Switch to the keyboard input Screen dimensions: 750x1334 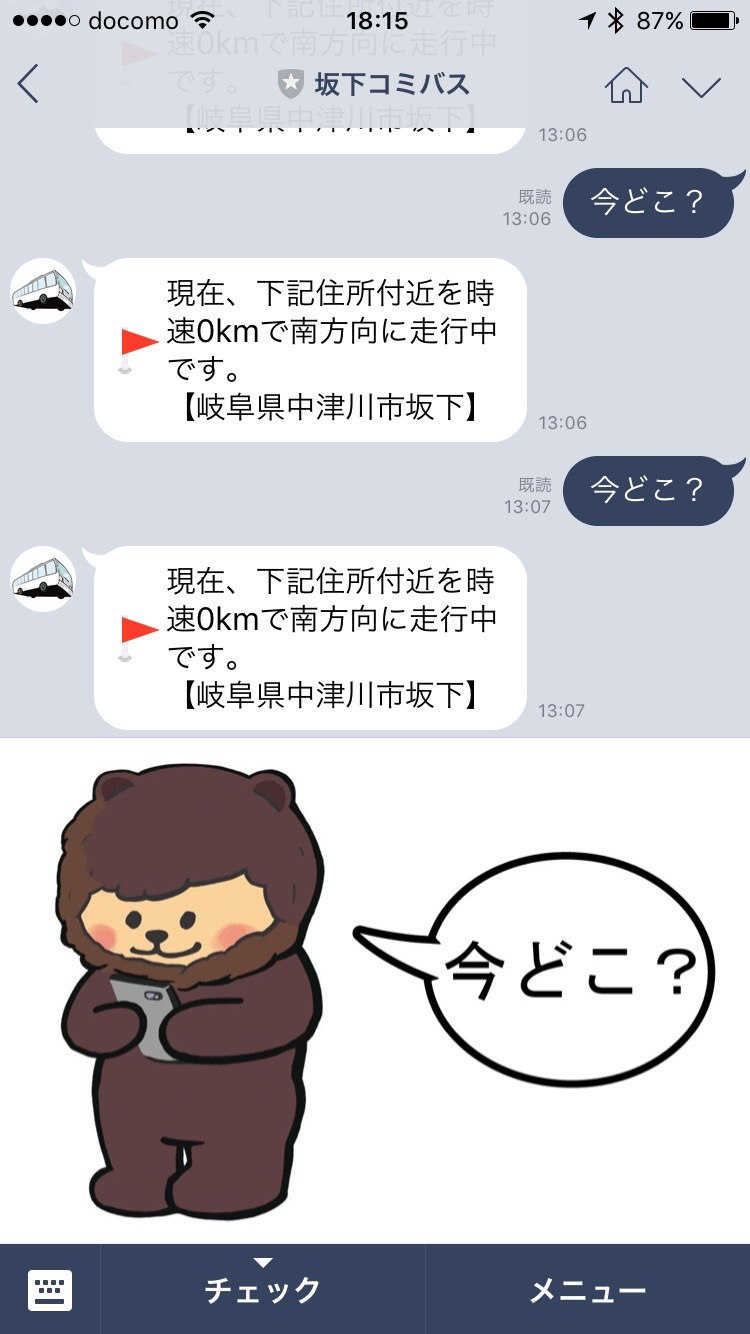tap(50, 1290)
